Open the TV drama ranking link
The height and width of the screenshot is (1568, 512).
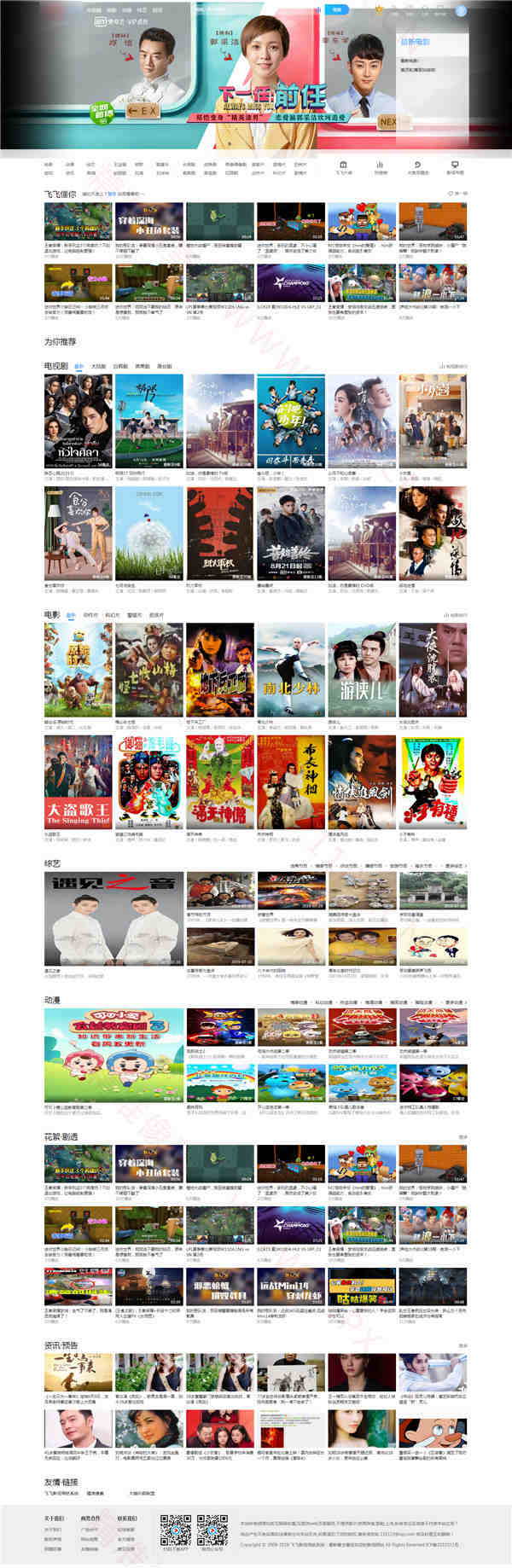tap(453, 366)
